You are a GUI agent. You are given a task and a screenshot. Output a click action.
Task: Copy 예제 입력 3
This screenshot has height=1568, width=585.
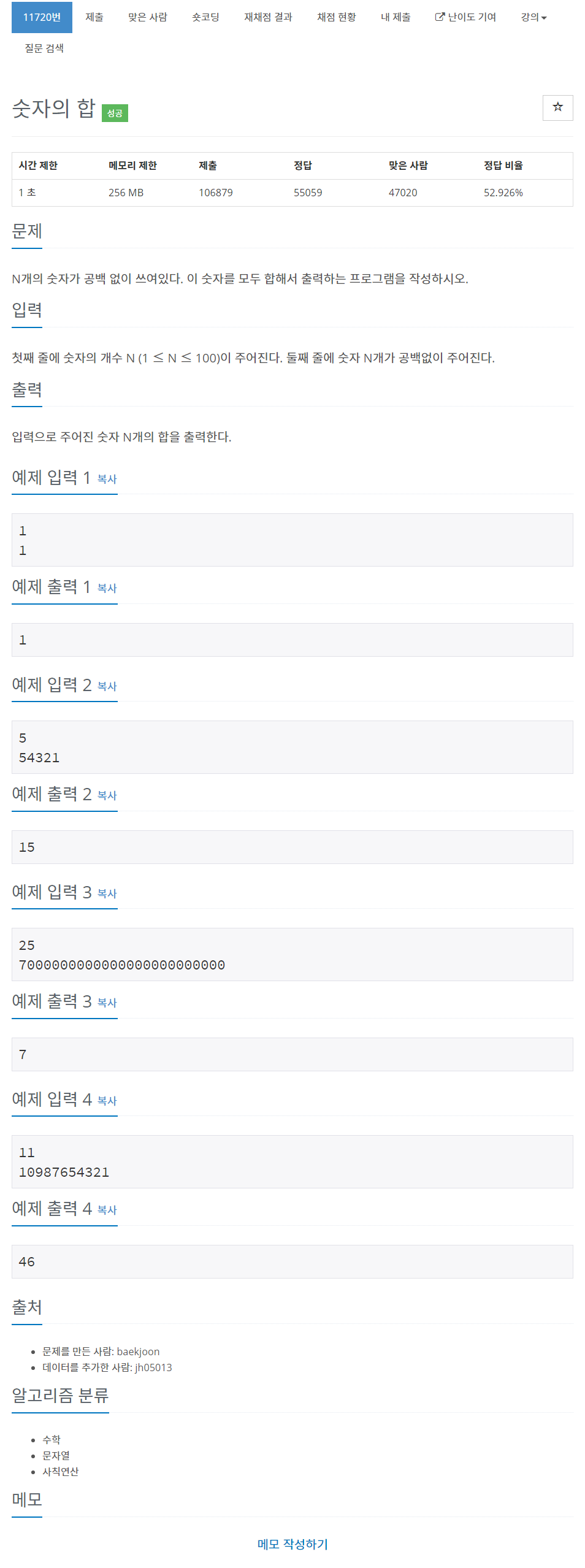coord(107,893)
